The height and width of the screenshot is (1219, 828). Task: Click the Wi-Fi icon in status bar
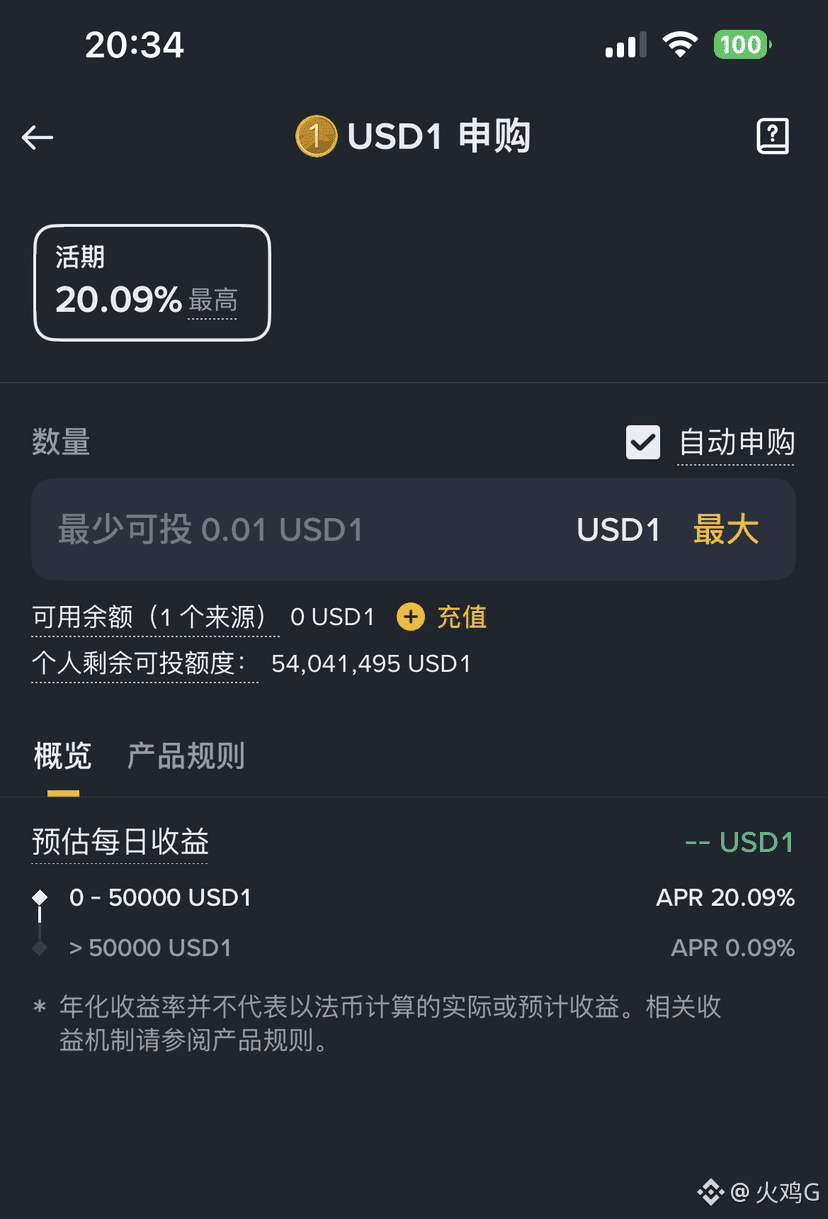[680, 44]
